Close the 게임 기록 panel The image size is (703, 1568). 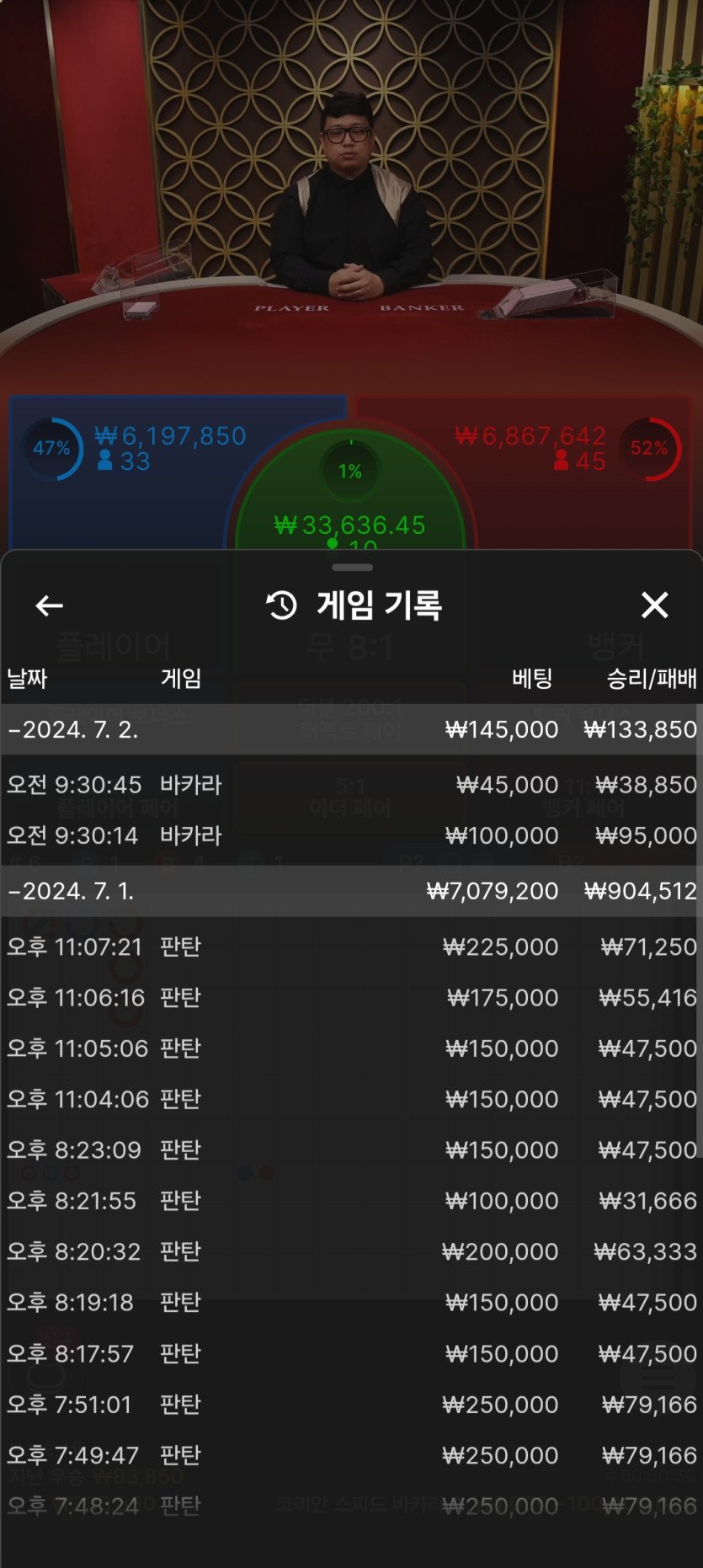(x=654, y=605)
